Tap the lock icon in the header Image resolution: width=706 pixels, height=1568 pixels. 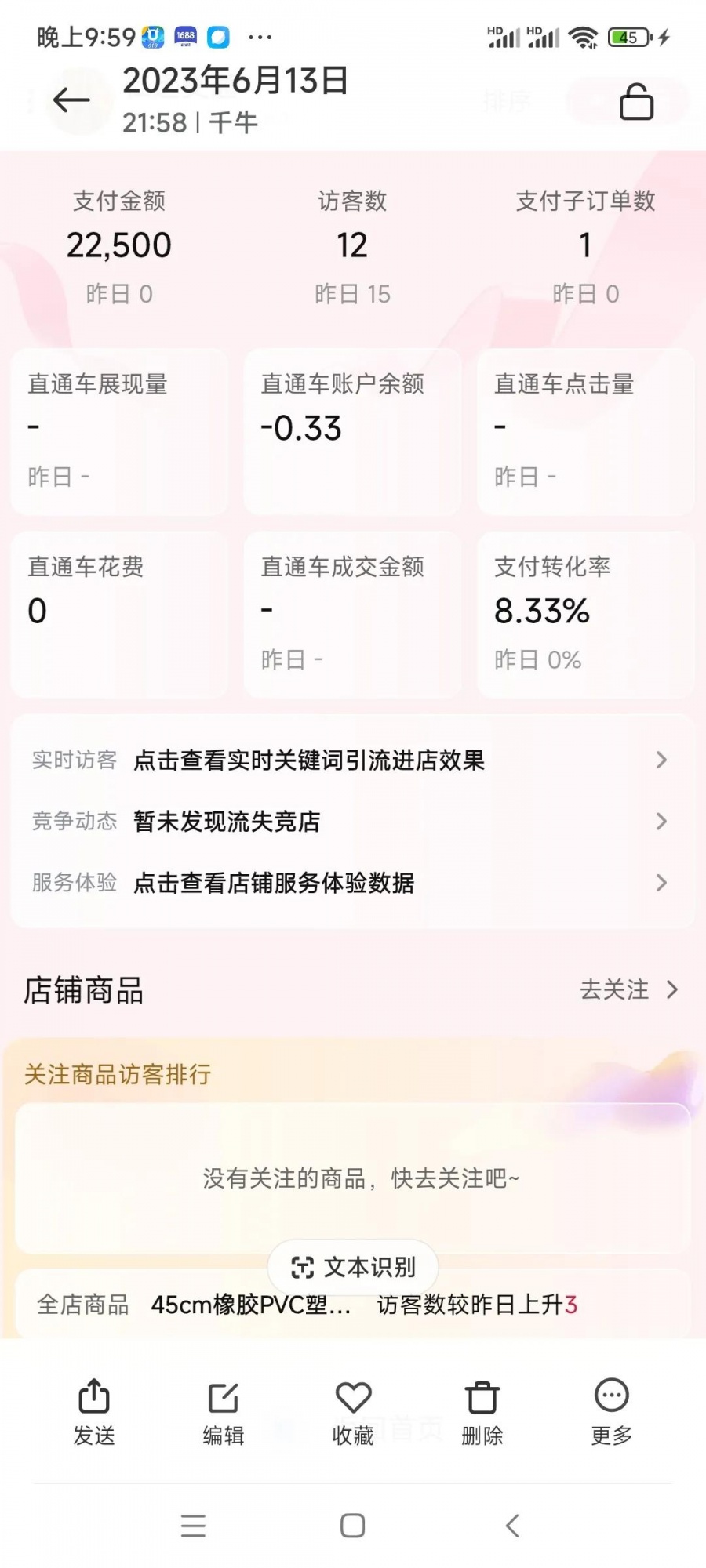tap(636, 102)
